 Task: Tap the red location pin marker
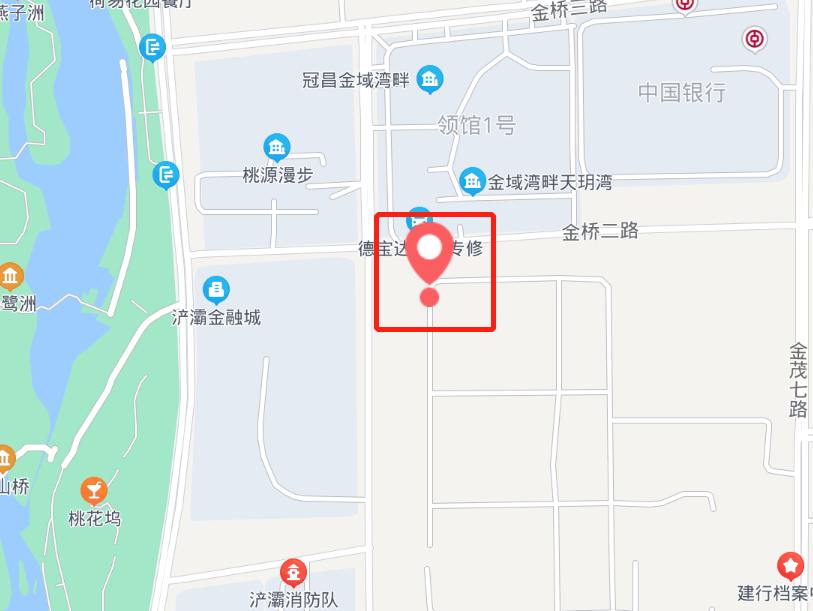[430, 251]
